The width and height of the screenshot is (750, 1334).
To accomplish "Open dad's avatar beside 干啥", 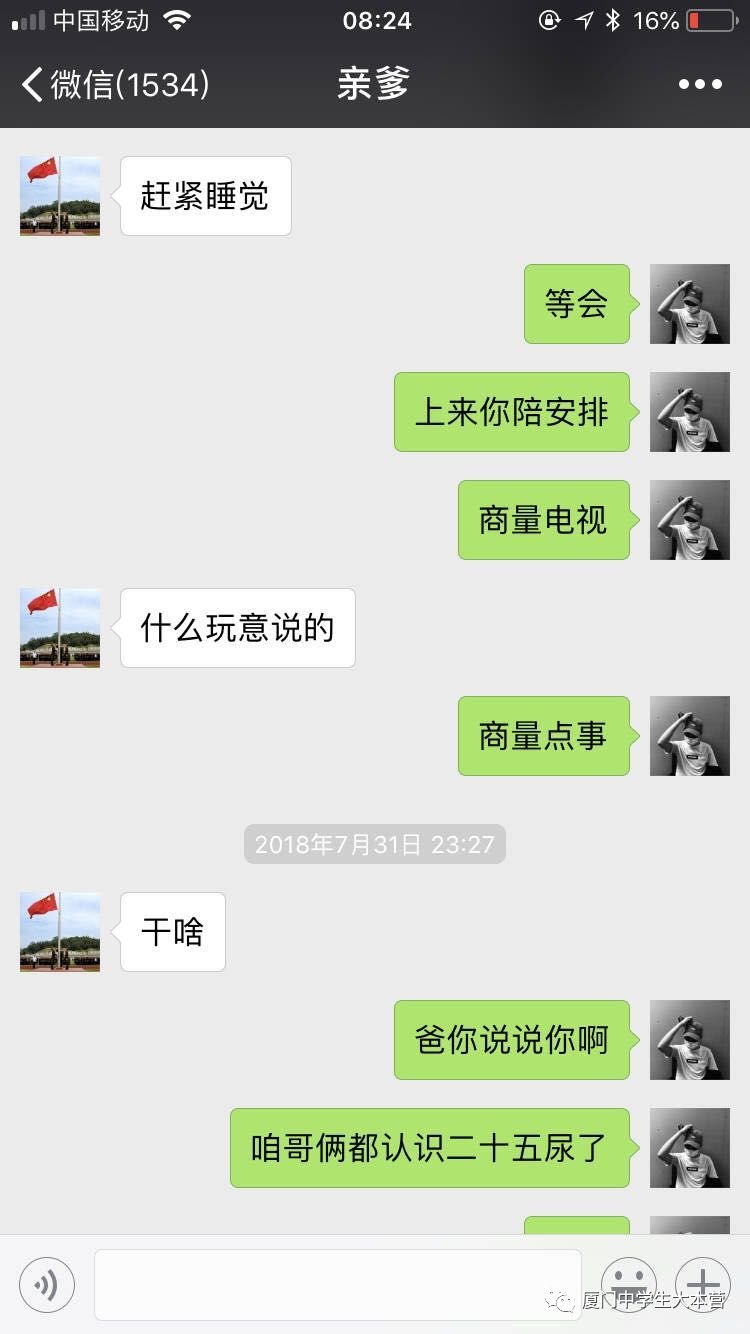I will pyautogui.click(x=60, y=932).
